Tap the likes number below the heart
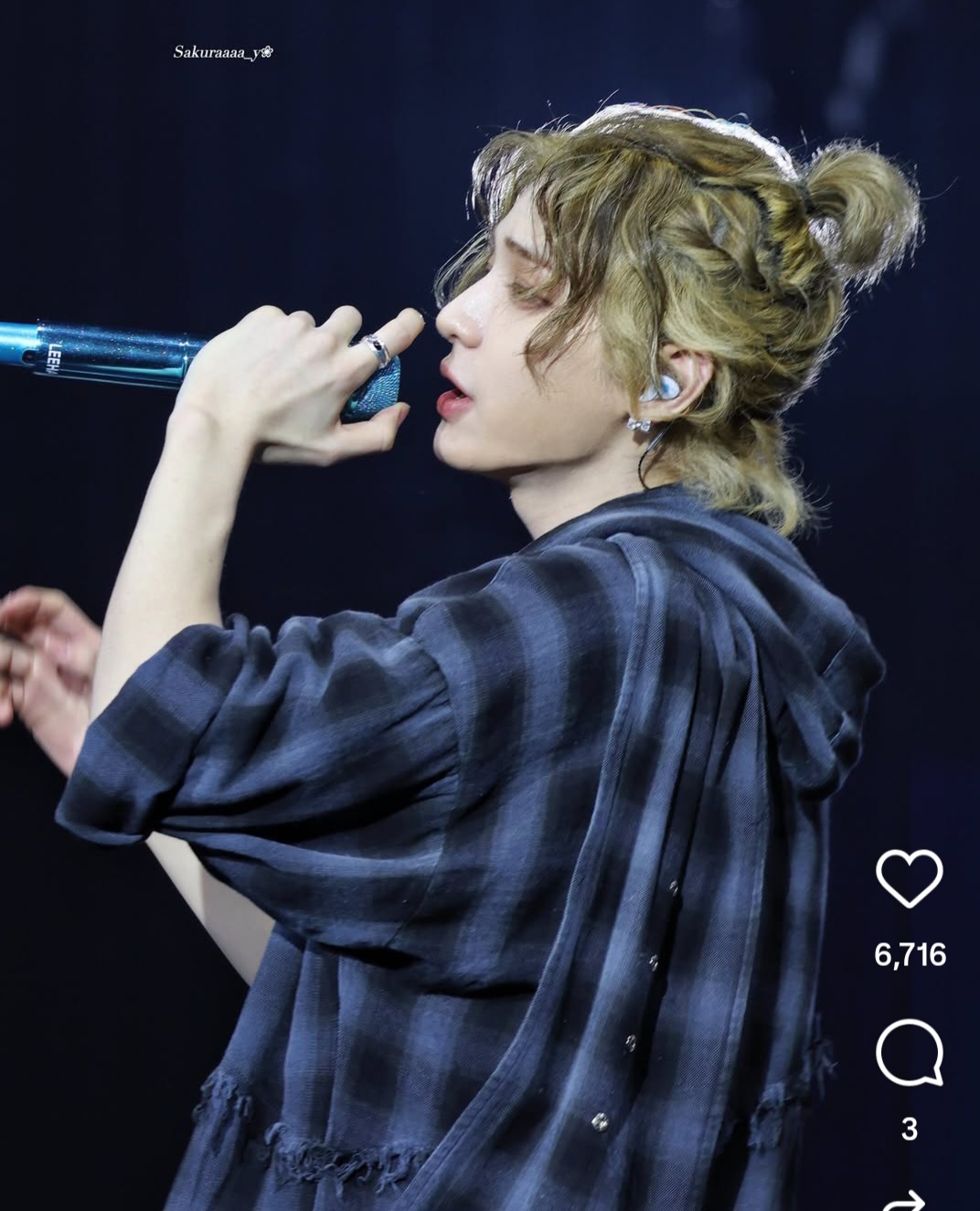980x1211 pixels. click(911, 957)
